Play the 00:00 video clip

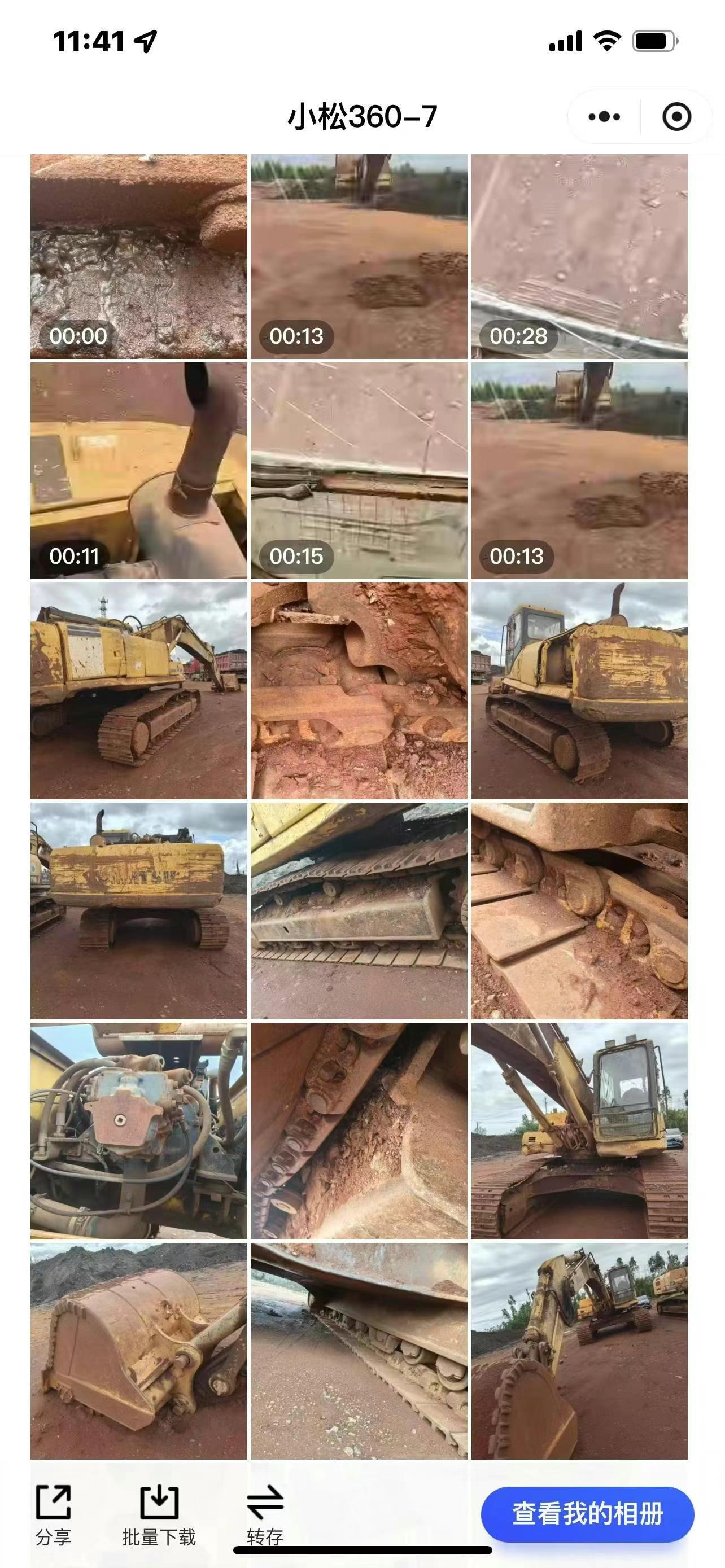point(139,256)
